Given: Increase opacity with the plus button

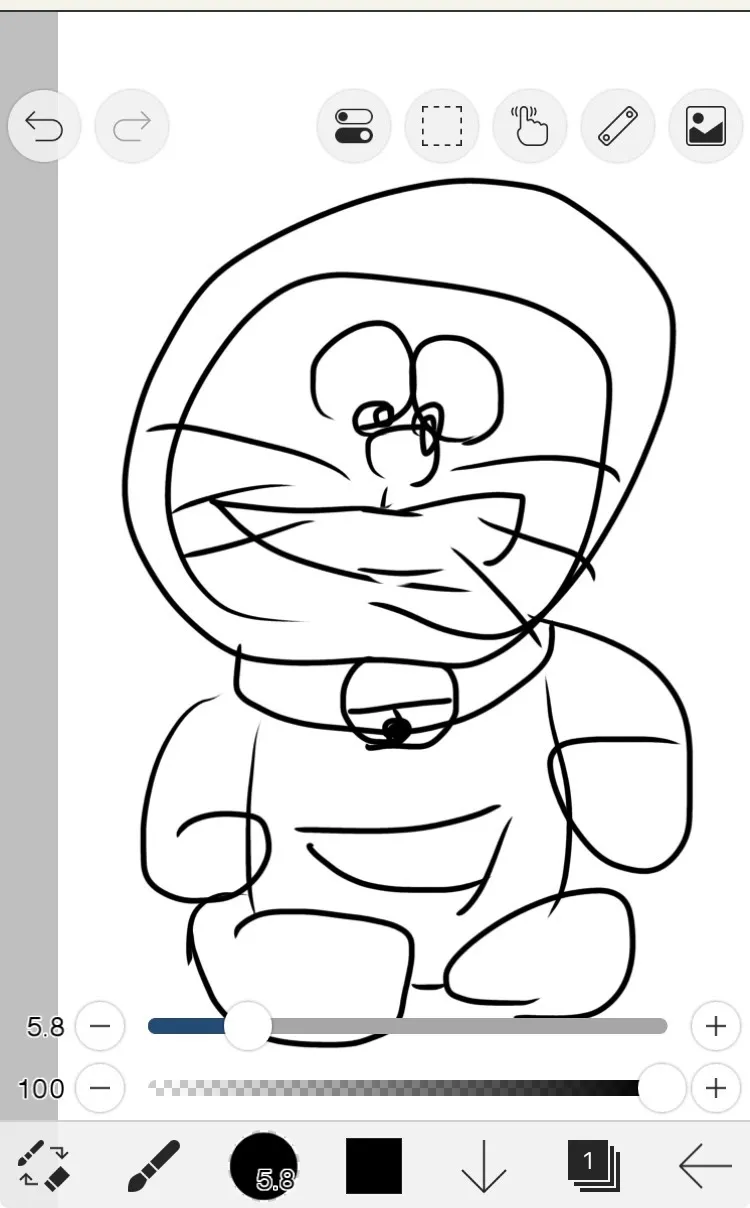Looking at the screenshot, I should tap(716, 1088).
